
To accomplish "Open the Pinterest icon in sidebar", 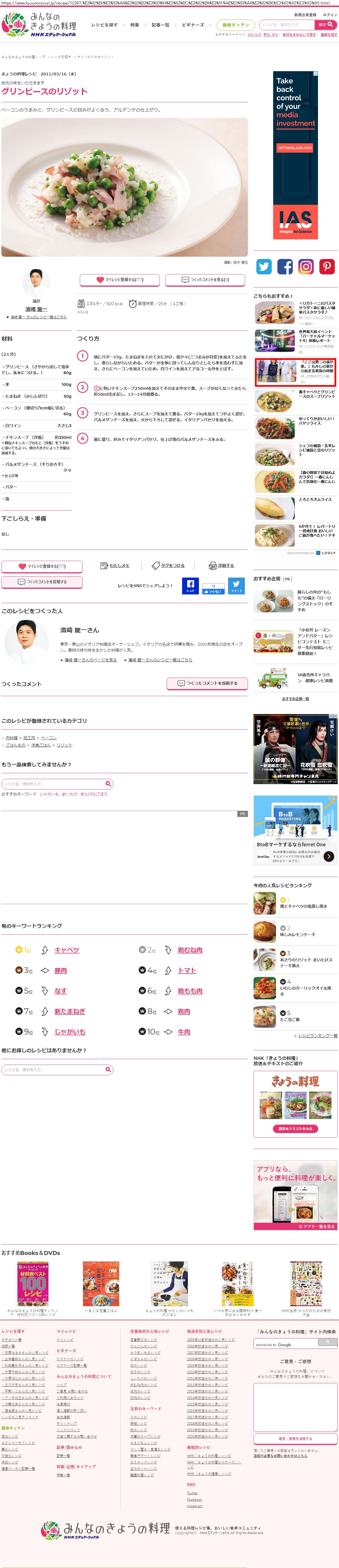I will pyautogui.click(x=328, y=267).
